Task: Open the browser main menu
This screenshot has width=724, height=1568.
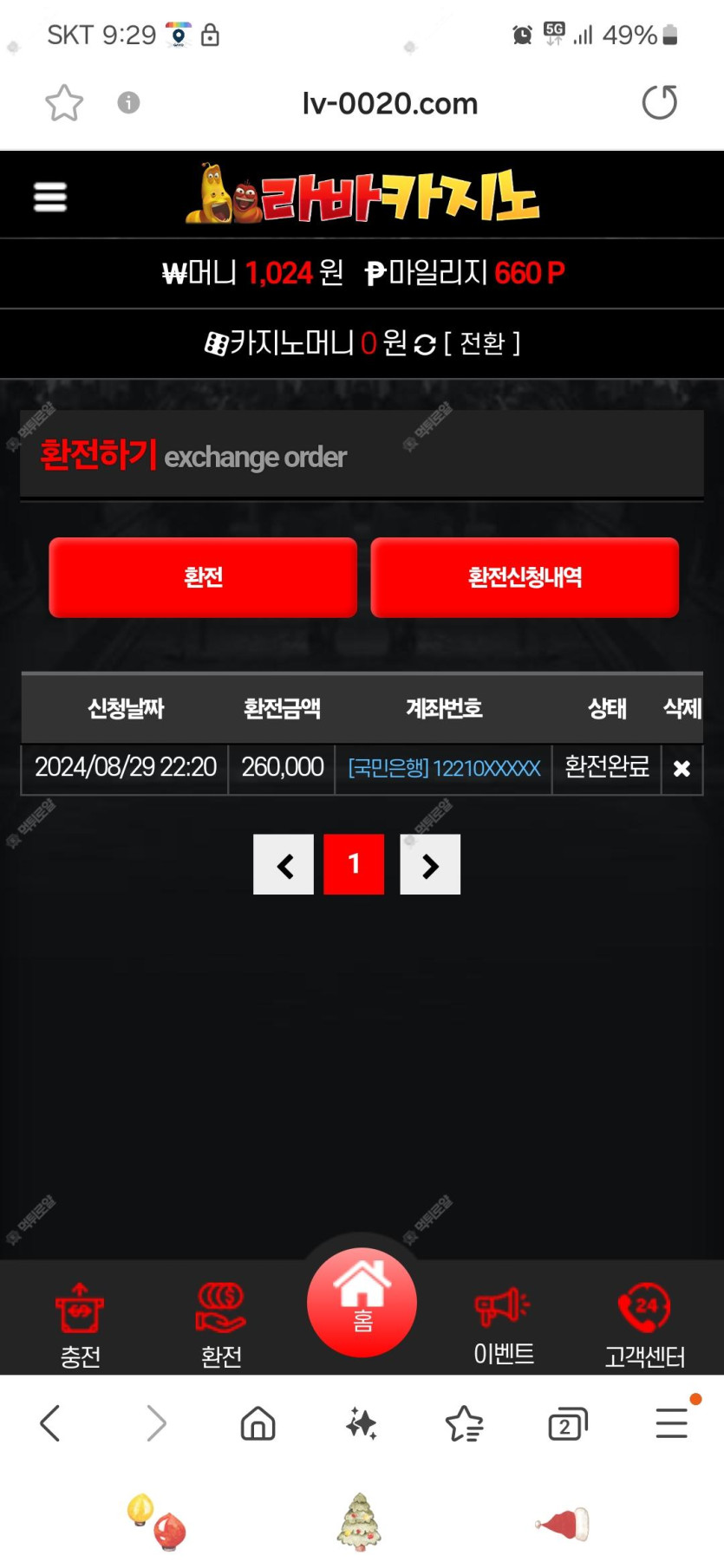Action: coord(671,1423)
